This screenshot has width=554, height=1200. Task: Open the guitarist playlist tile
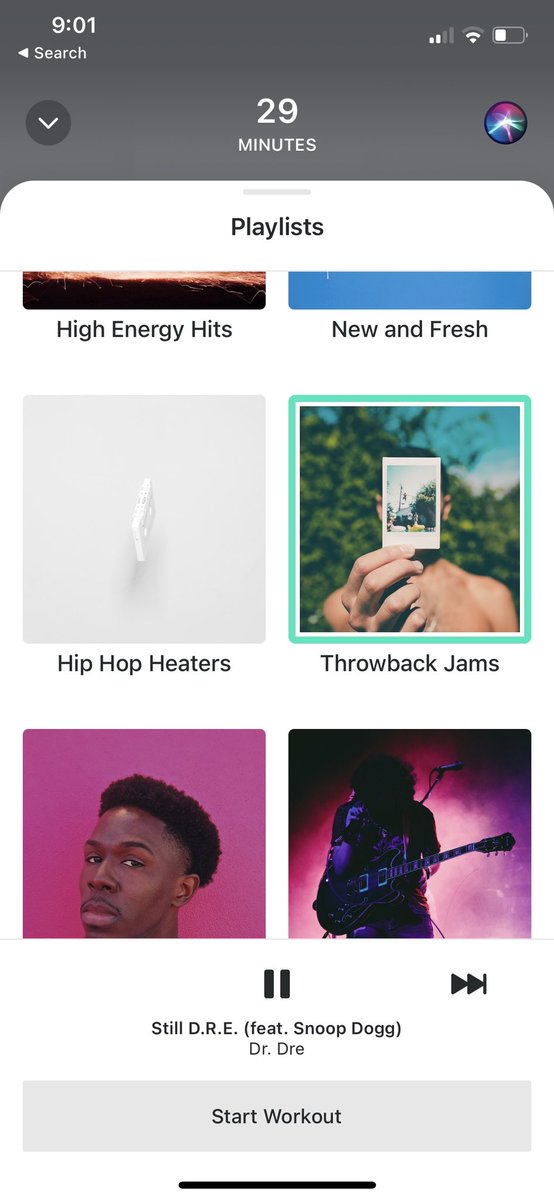[410, 833]
